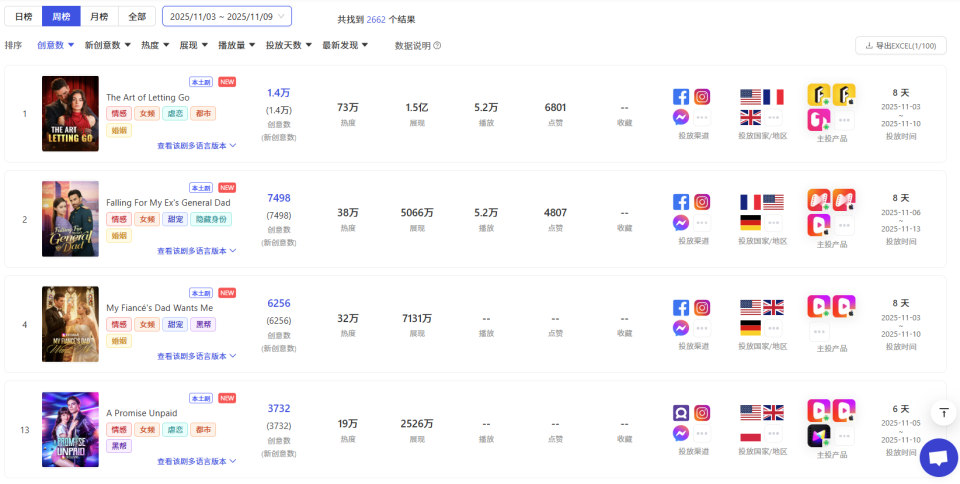
Task: Switch to the 日榜 tab
Action: 22,17
